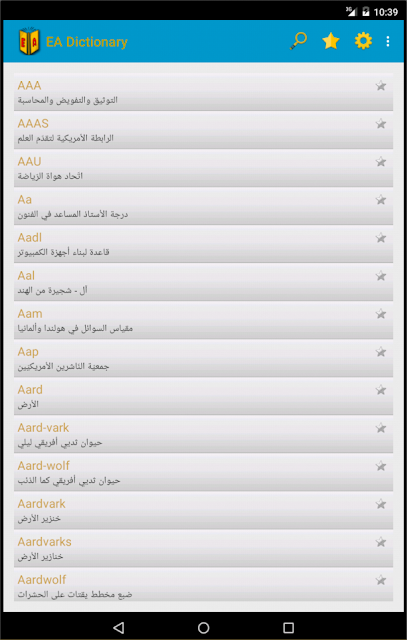Open the AAU word entry
Viewport: 407px width, 640px height.
click(203, 168)
